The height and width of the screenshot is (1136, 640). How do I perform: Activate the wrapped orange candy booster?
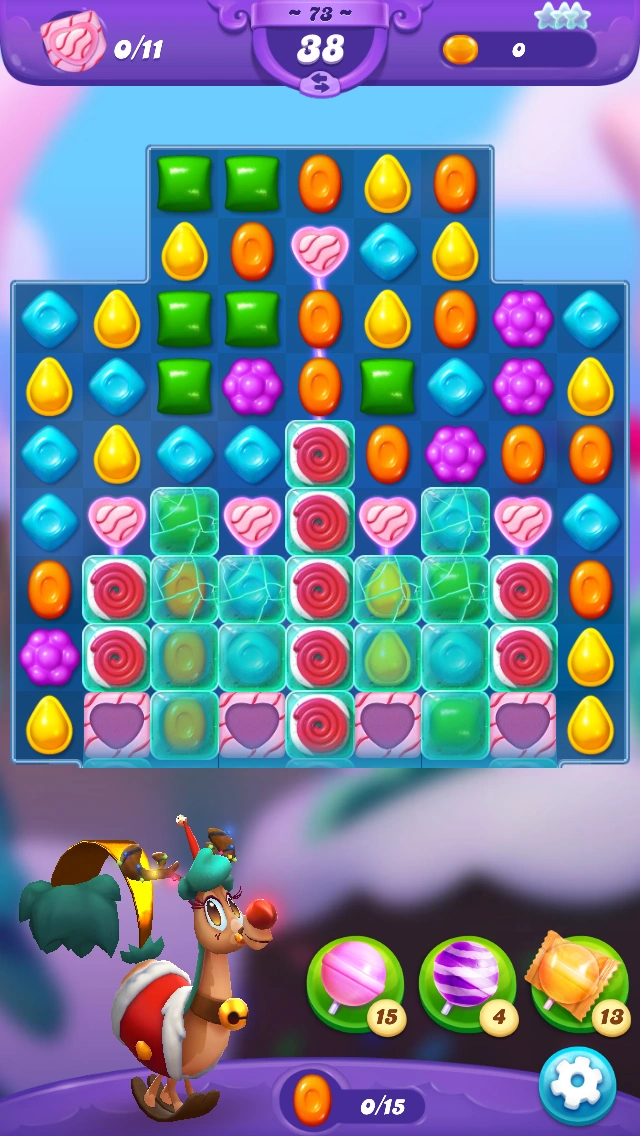pos(580,982)
